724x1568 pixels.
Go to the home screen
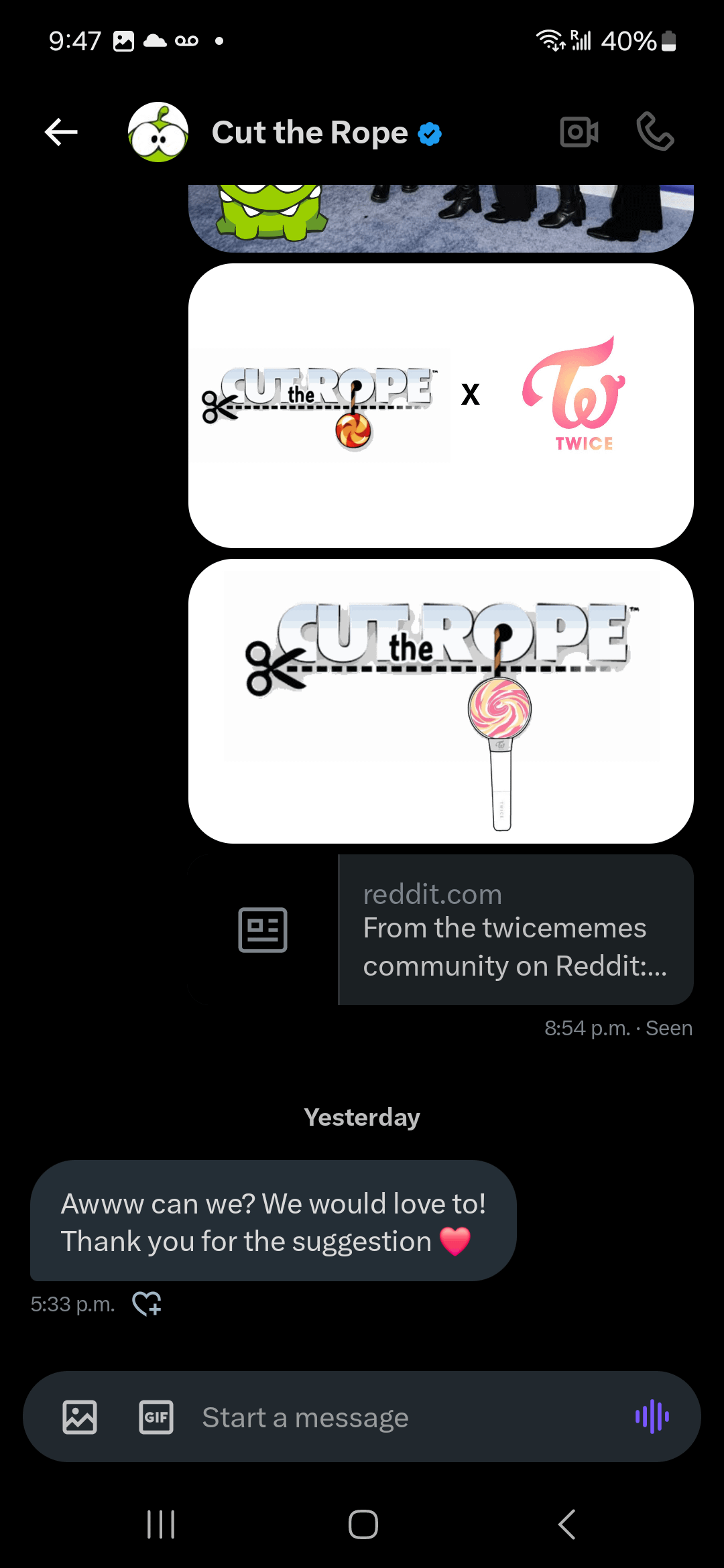pyautogui.click(x=363, y=1524)
